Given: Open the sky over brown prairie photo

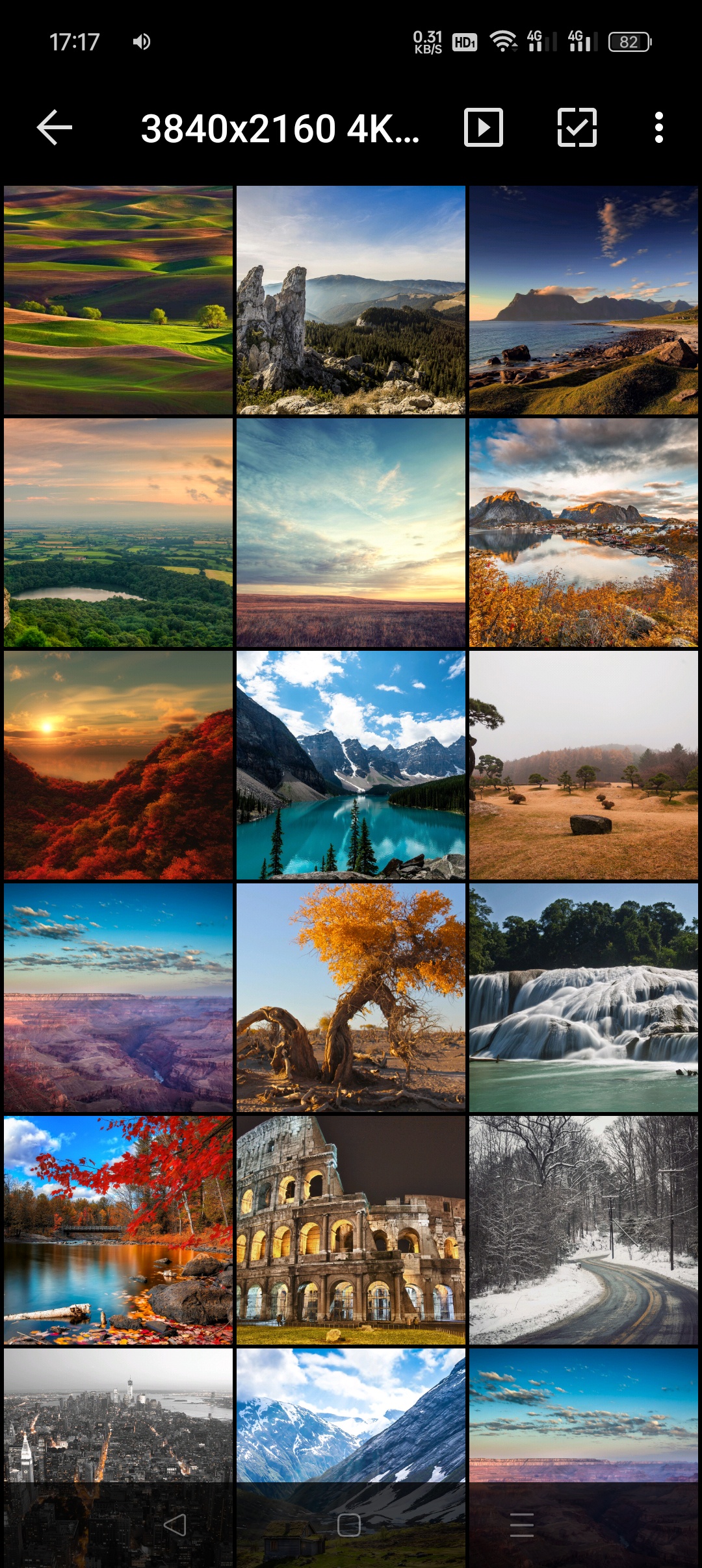Looking at the screenshot, I should point(351,533).
